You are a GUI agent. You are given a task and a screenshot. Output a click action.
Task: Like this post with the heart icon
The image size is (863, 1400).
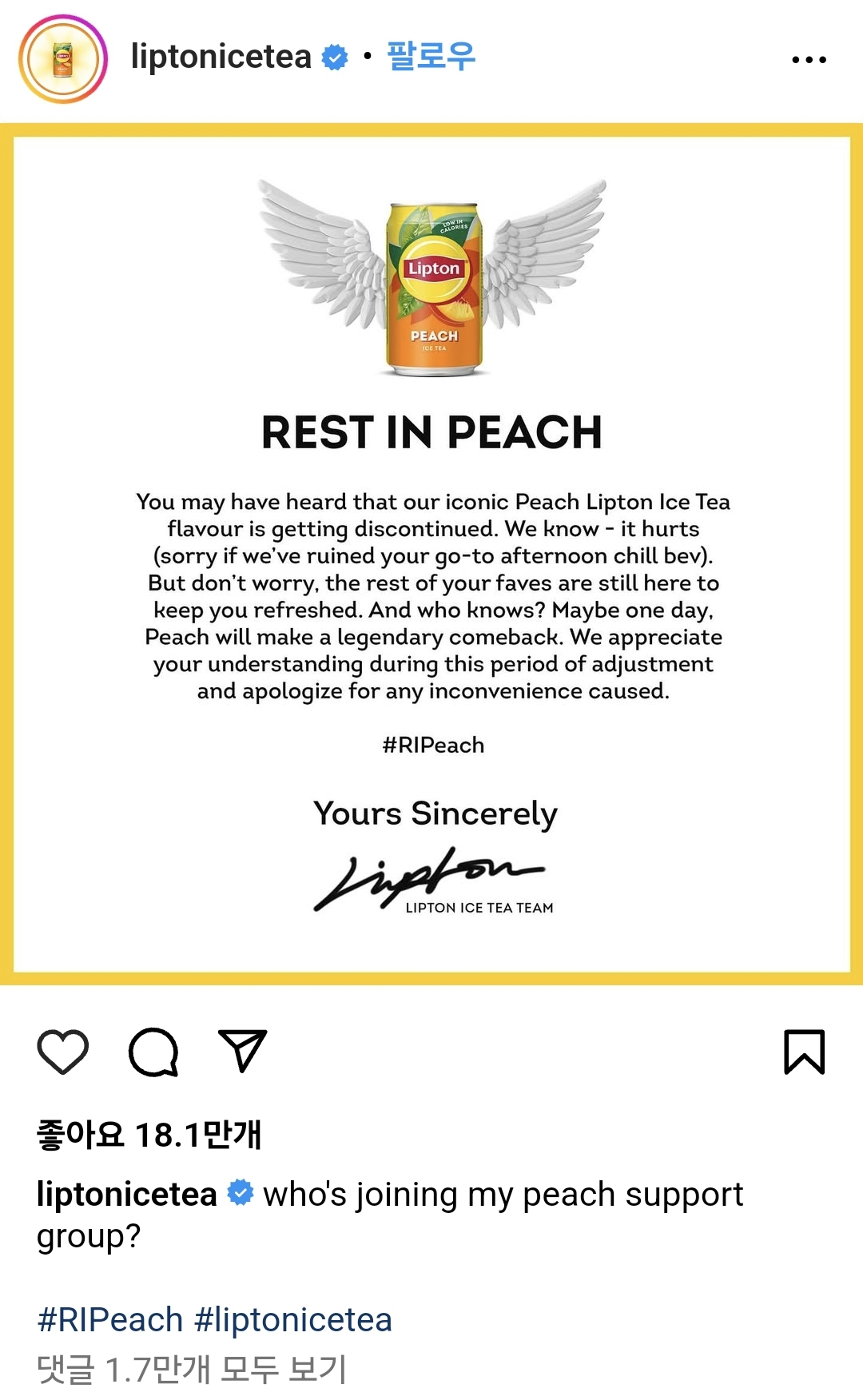(63, 1052)
